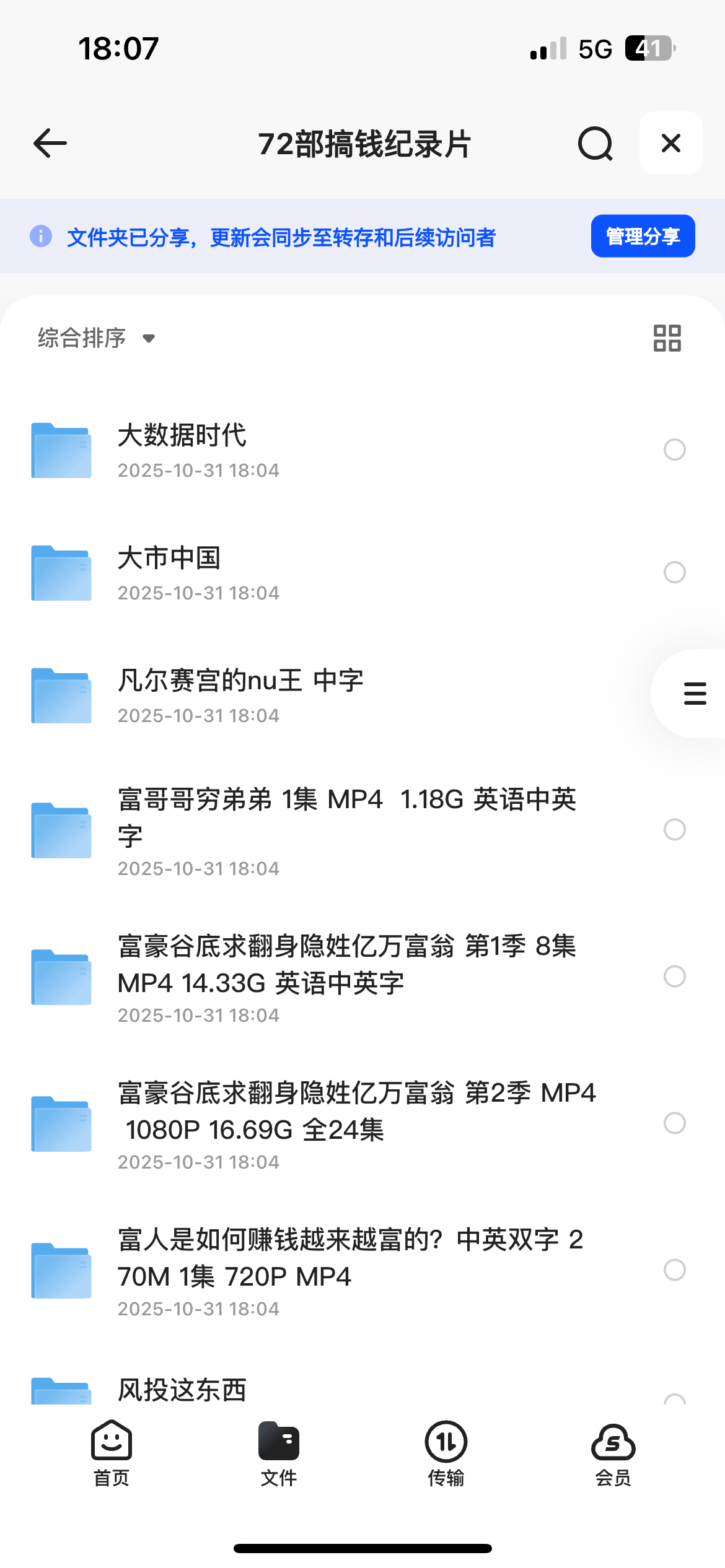This screenshot has width=725, height=1568.
Task: Switch to the 文件 tab
Action: 279,1453
